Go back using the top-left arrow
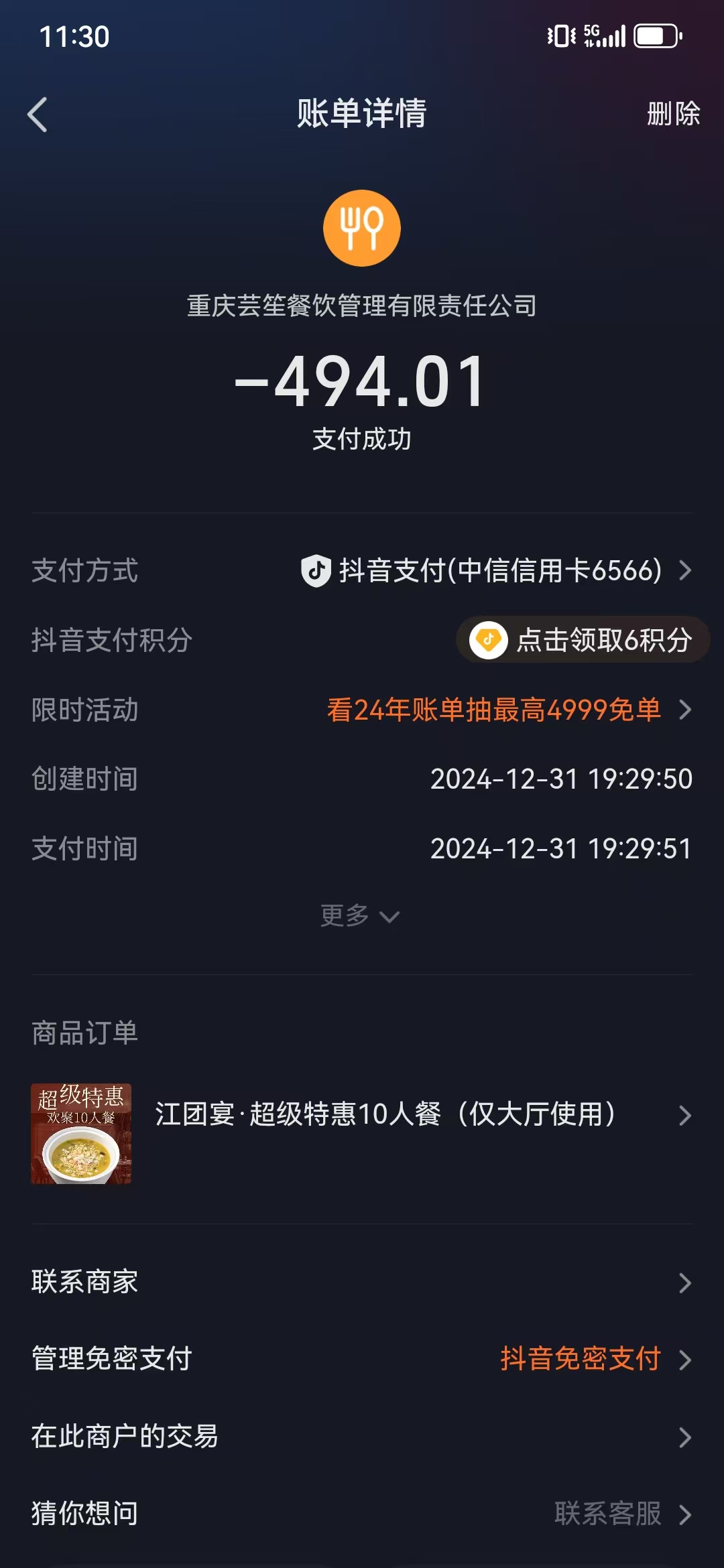 (38, 115)
